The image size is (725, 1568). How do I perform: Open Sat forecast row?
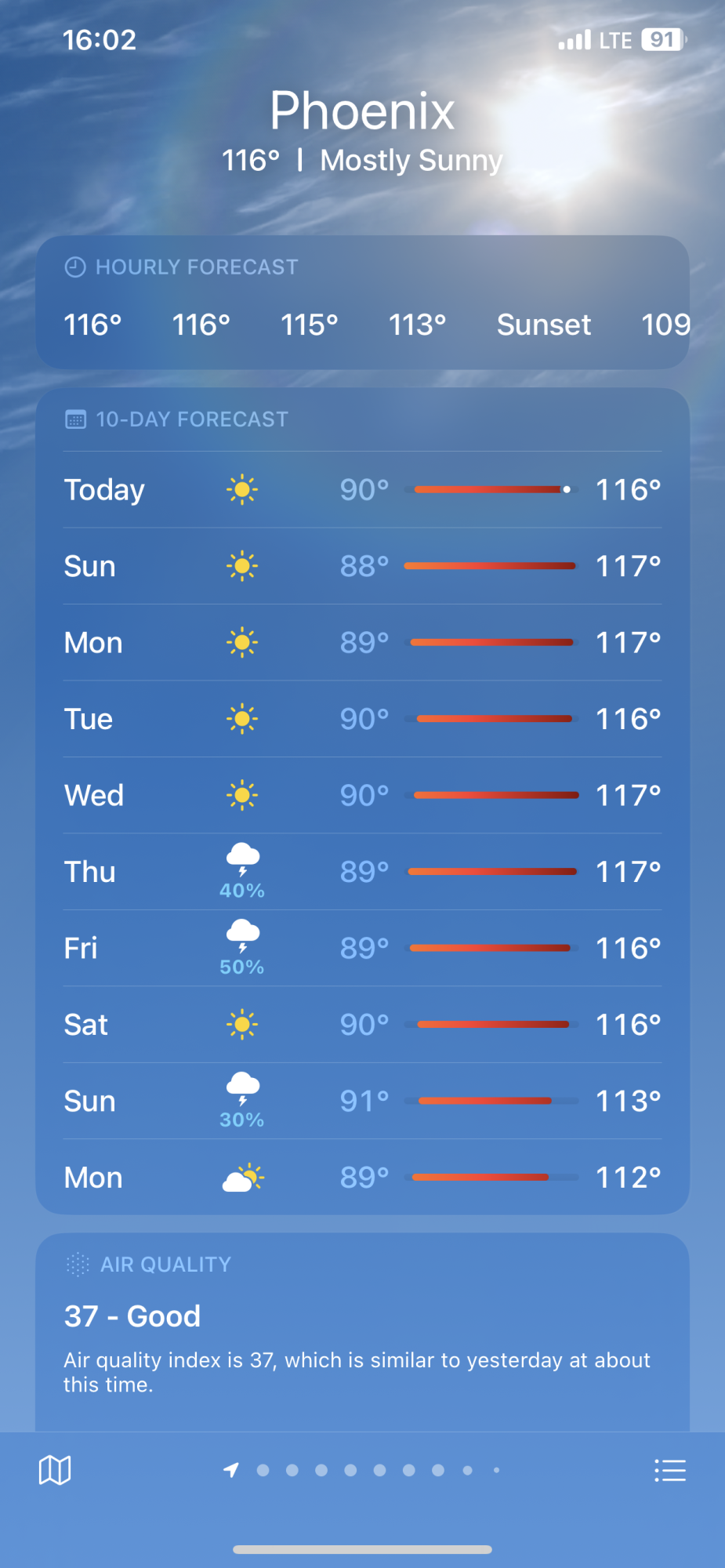click(362, 1025)
